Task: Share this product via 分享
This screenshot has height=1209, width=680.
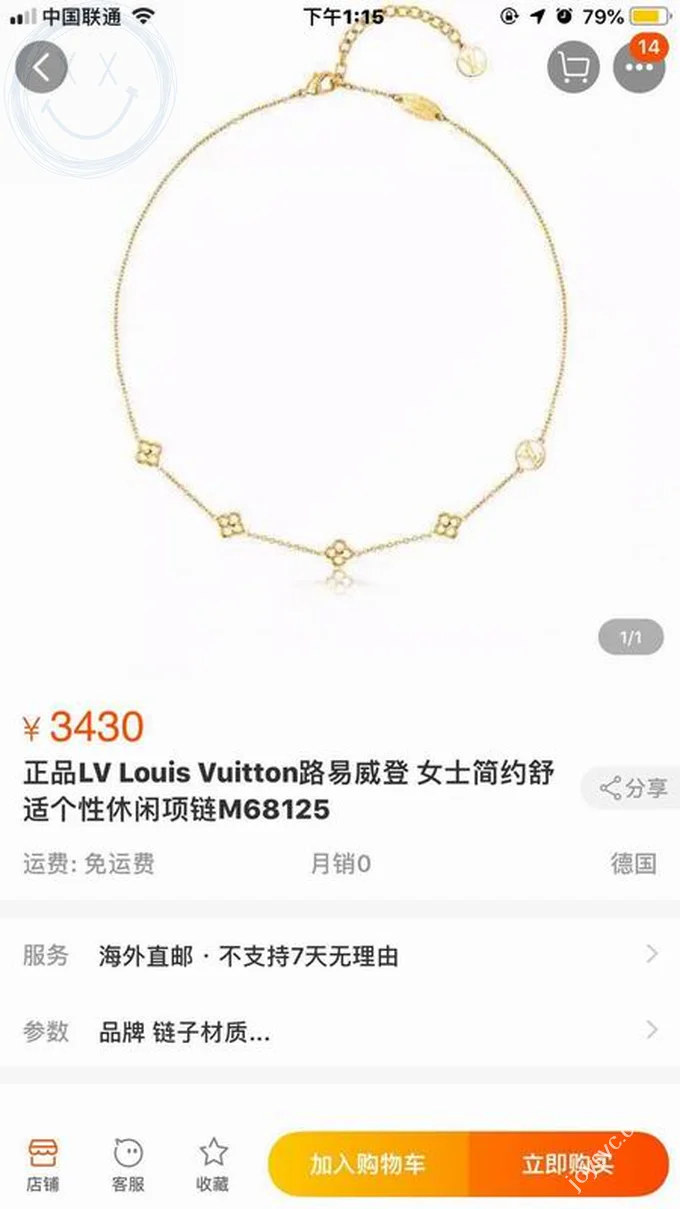Action: click(x=633, y=788)
